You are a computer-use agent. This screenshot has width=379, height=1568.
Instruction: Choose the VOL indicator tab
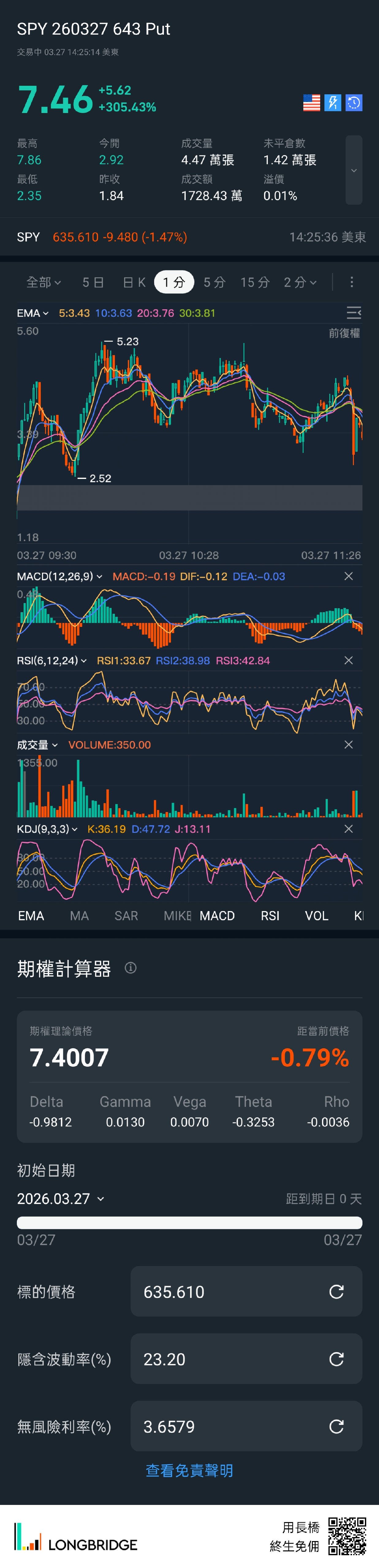[x=316, y=916]
